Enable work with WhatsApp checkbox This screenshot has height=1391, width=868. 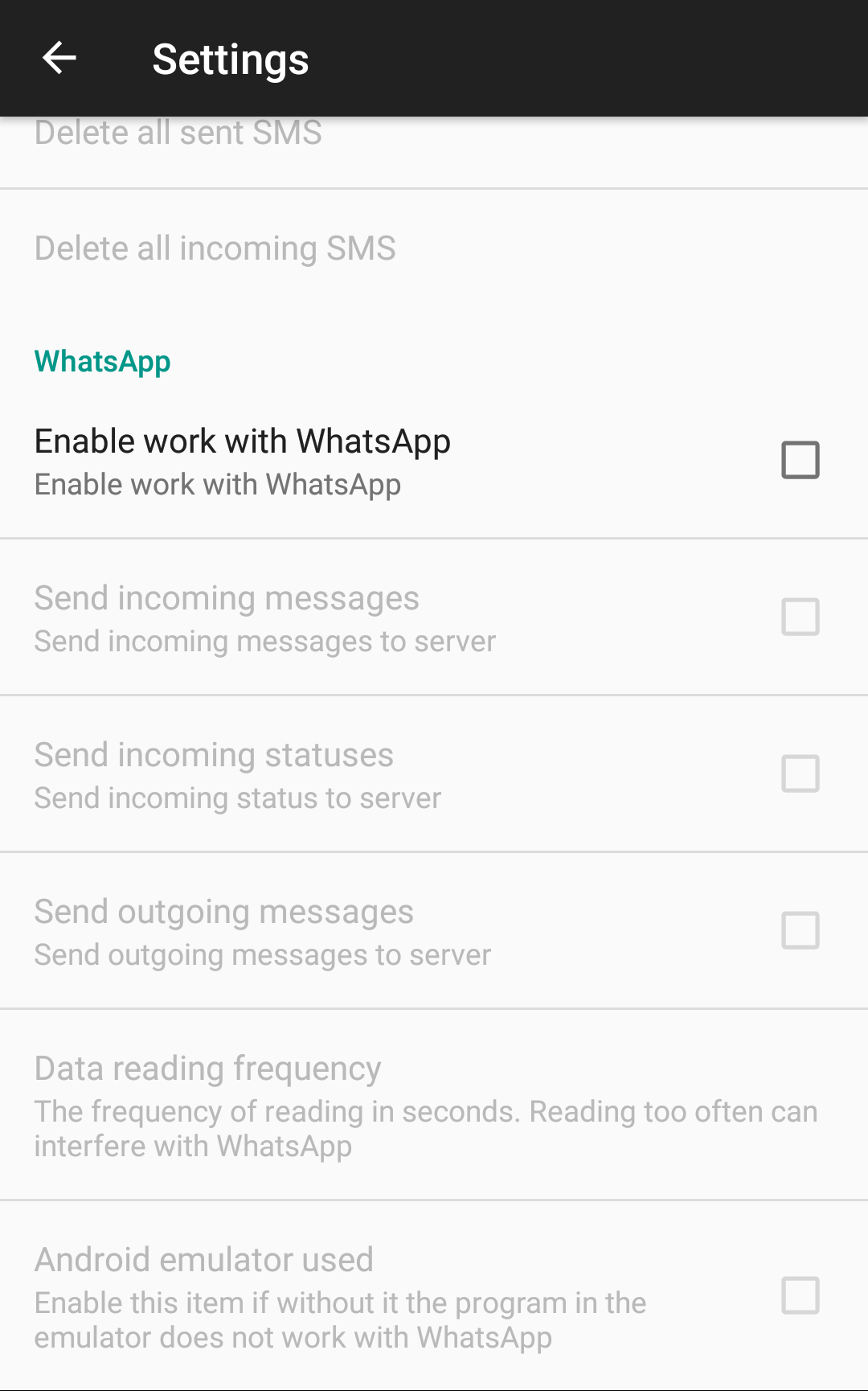pos(800,460)
